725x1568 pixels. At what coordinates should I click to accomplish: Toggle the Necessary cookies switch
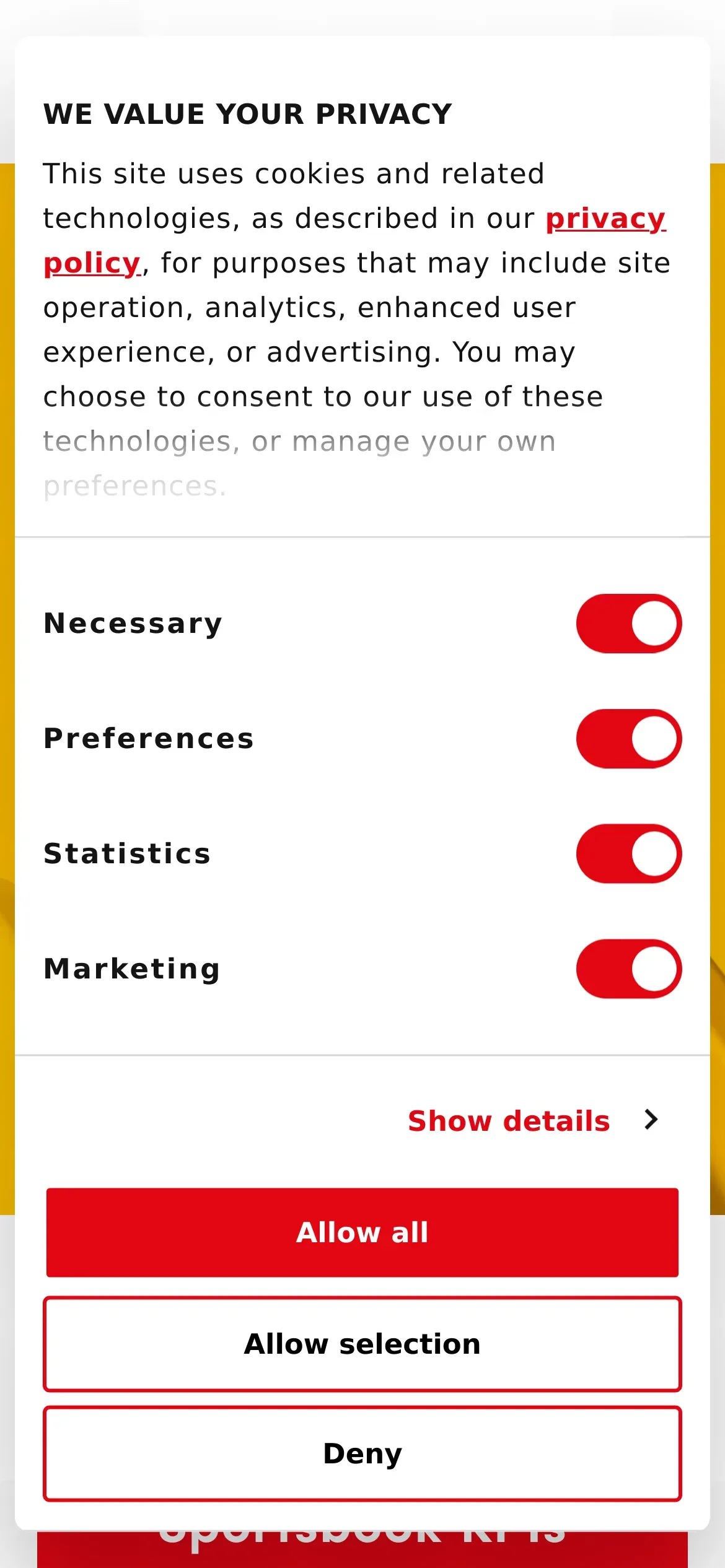coord(628,624)
